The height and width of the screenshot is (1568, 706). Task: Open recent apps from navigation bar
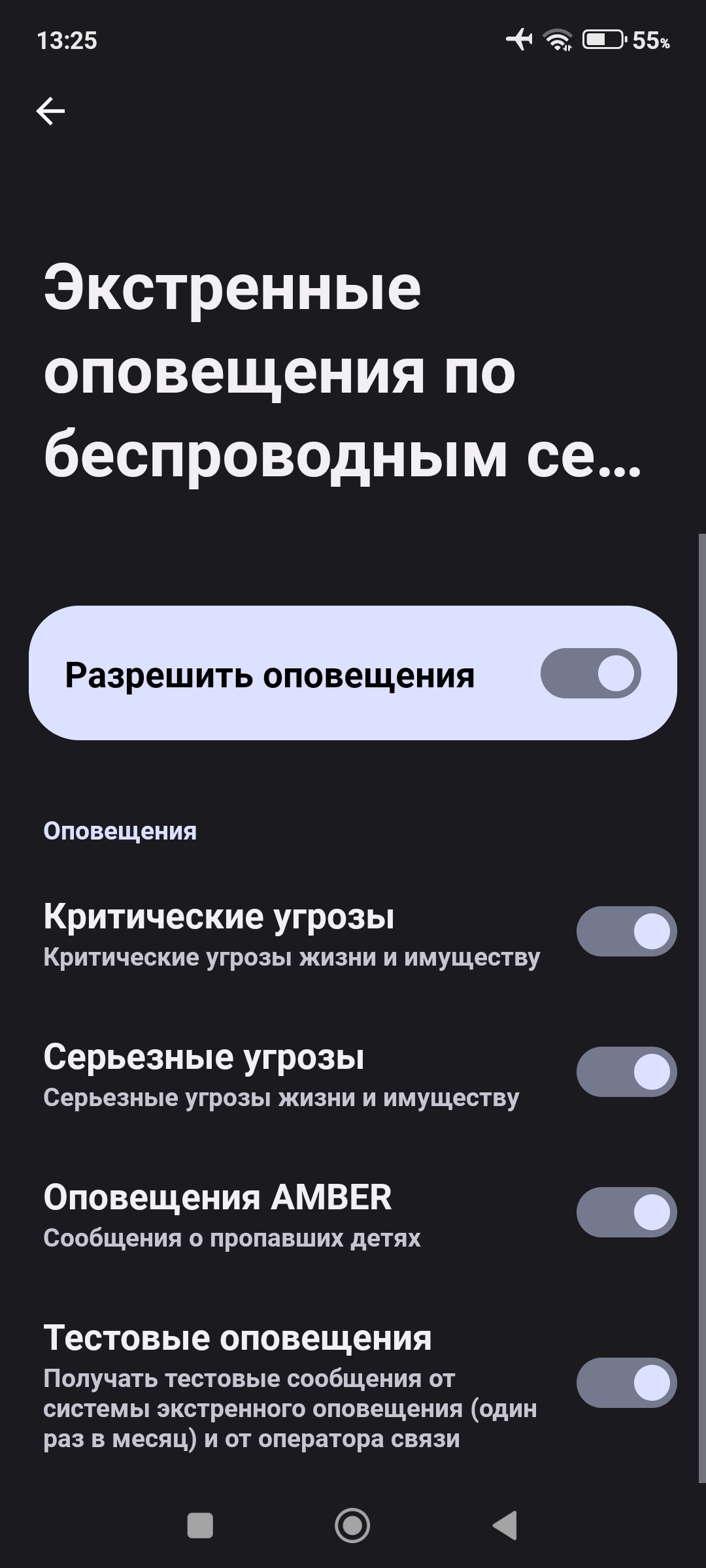point(200,1526)
